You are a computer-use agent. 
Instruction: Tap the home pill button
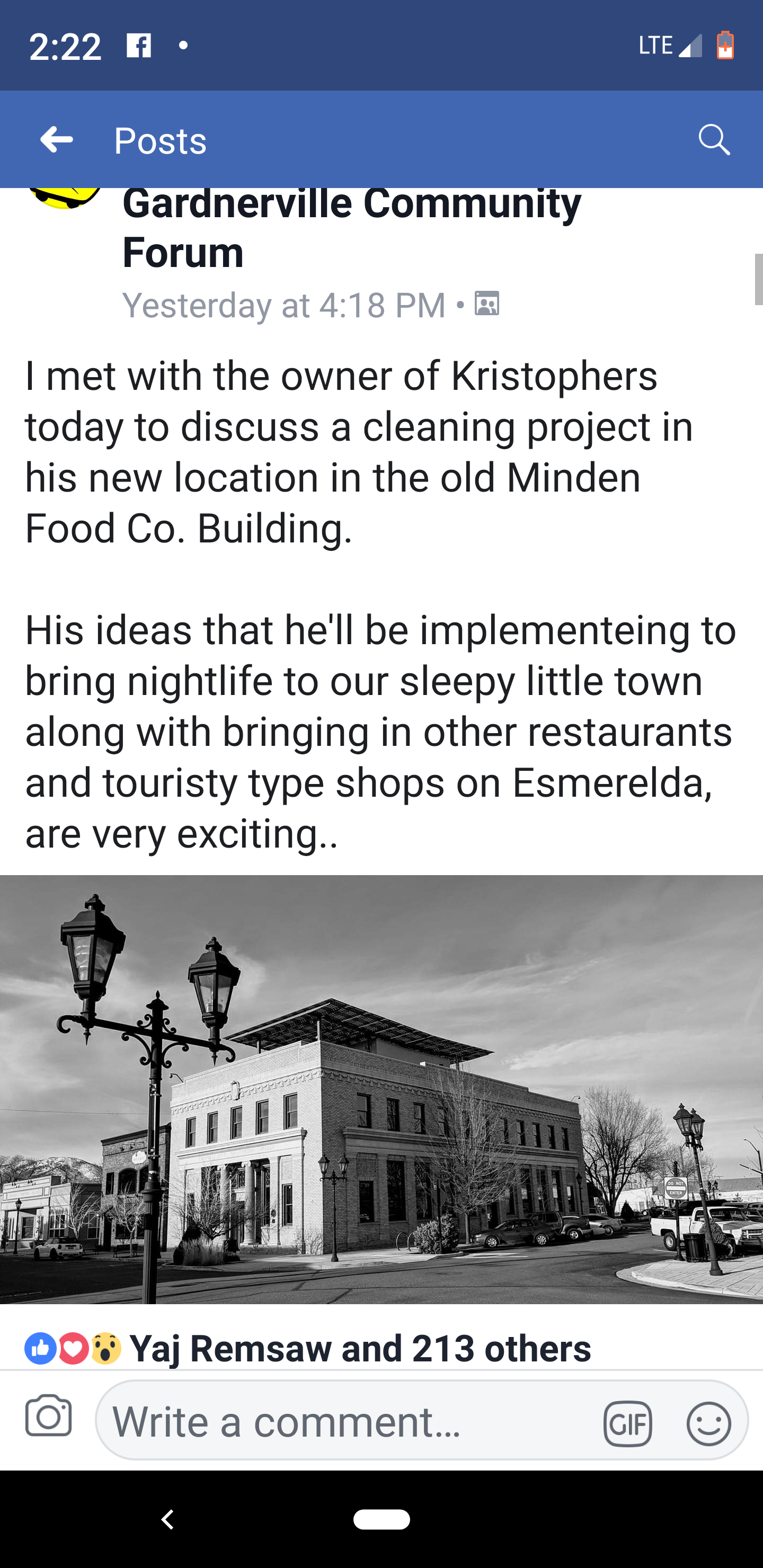pyautogui.click(x=381, y=1519)
